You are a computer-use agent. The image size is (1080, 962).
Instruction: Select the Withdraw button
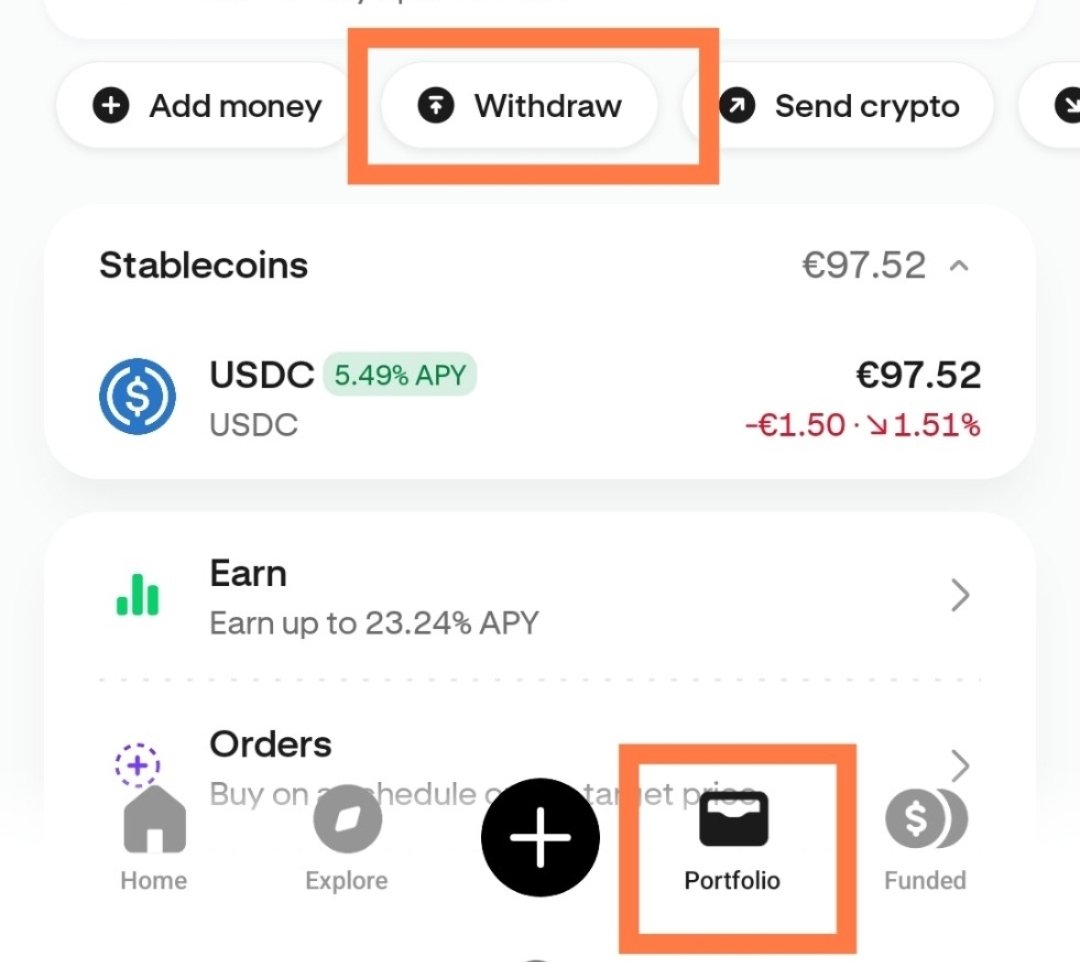(x=520, y=106)
